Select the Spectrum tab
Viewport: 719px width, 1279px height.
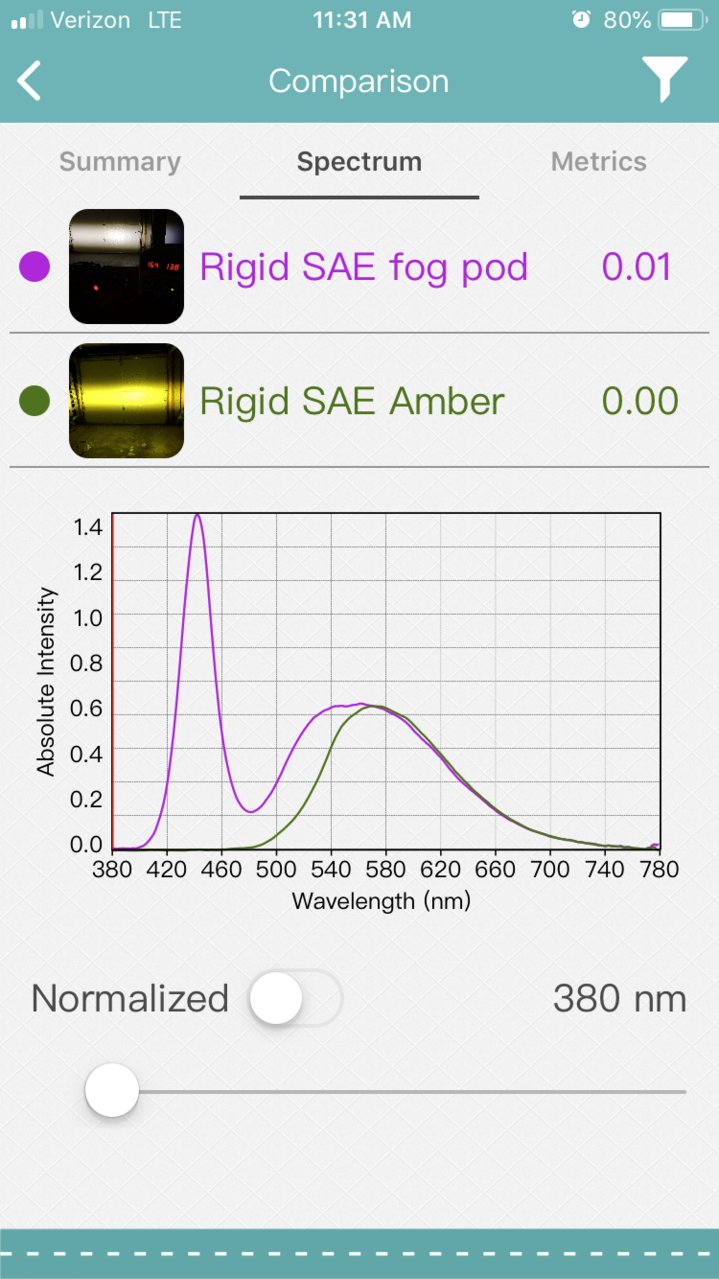(x=359, y=162)
